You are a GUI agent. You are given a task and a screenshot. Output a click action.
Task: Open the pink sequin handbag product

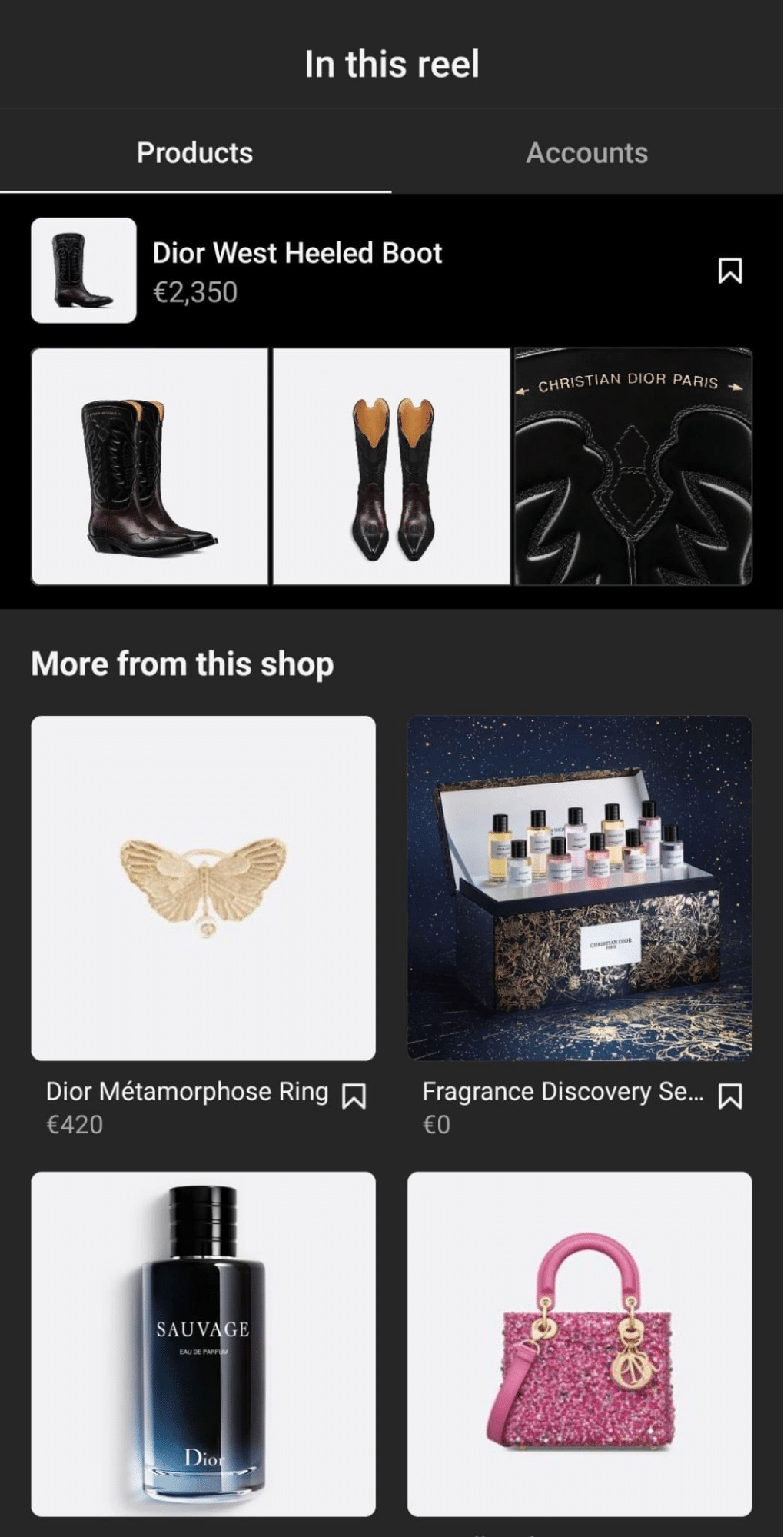click(x=580, y=1344)
